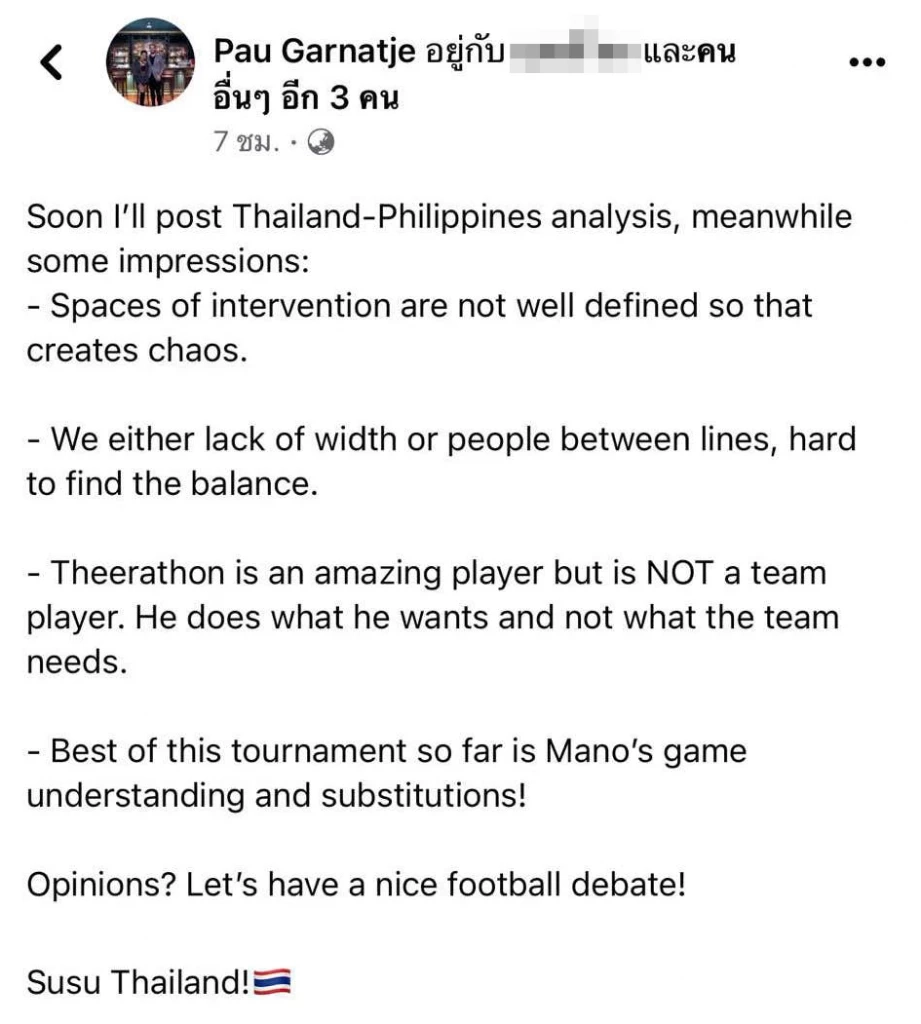921x1024 pixels.
Task: View the other 3 tagged people
Action: point(306,99)
